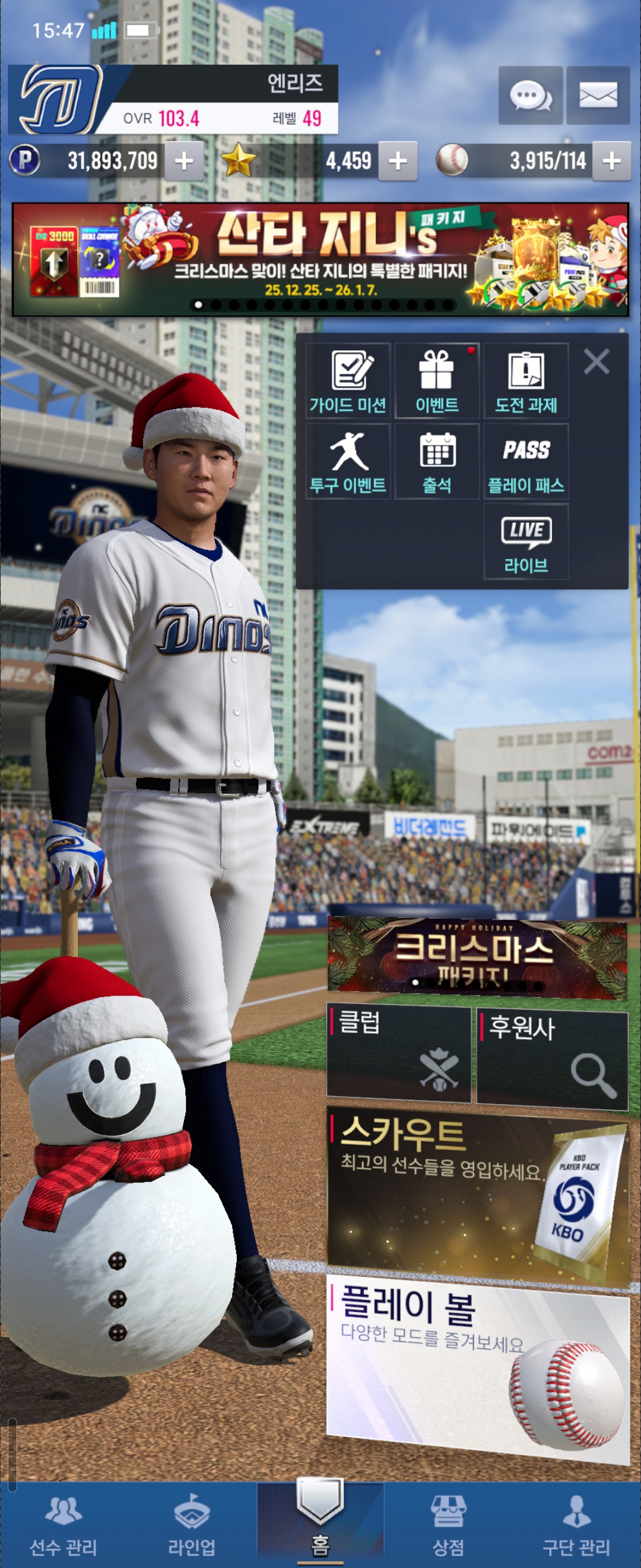
Task: Open the 산타 지니's 패키지 banner
Action: click(320, 260)
